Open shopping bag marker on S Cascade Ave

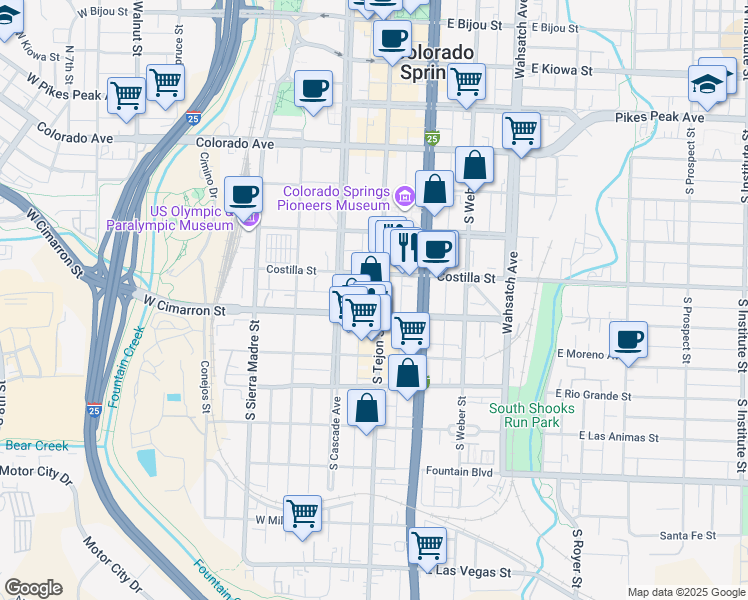[x=368, y=408]
